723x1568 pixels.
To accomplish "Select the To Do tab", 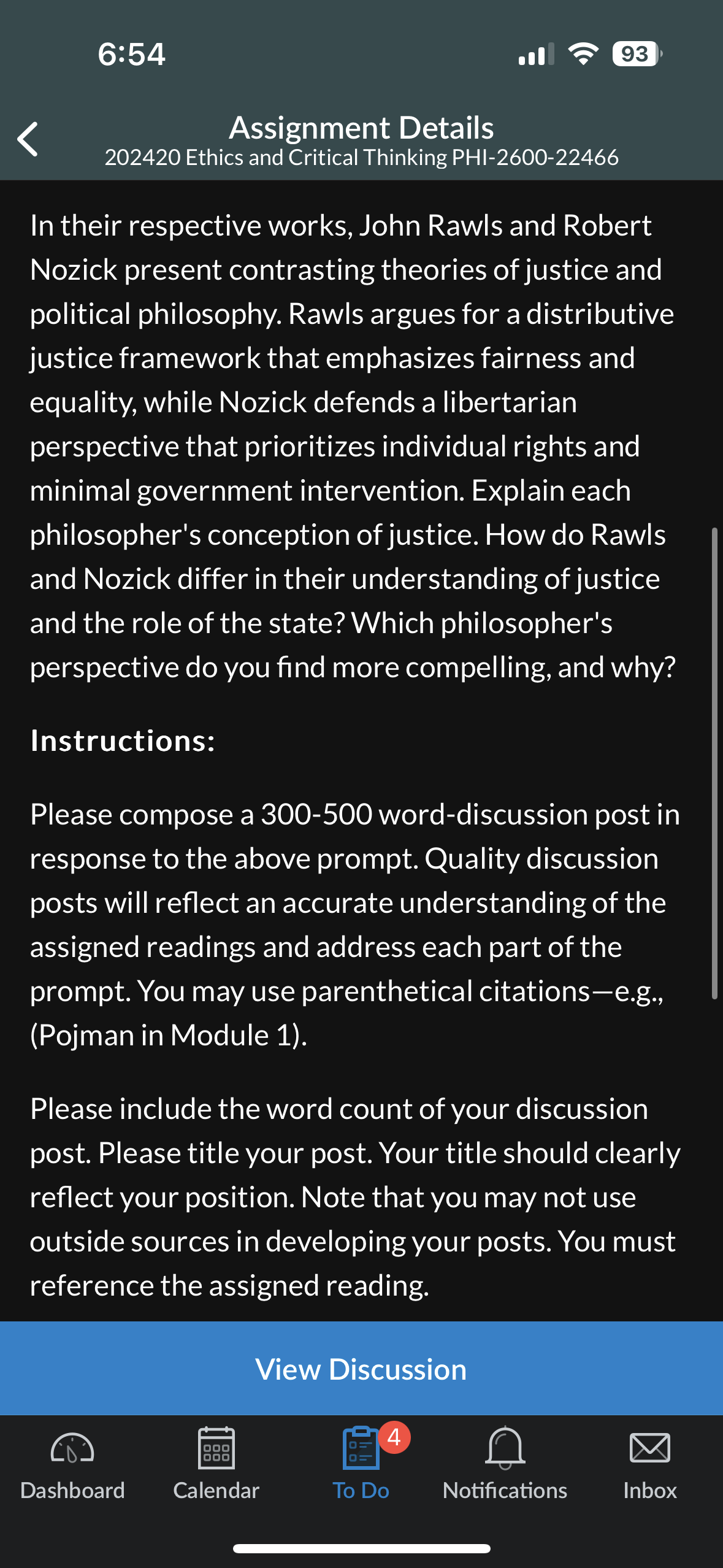I will pos(361,1464).
